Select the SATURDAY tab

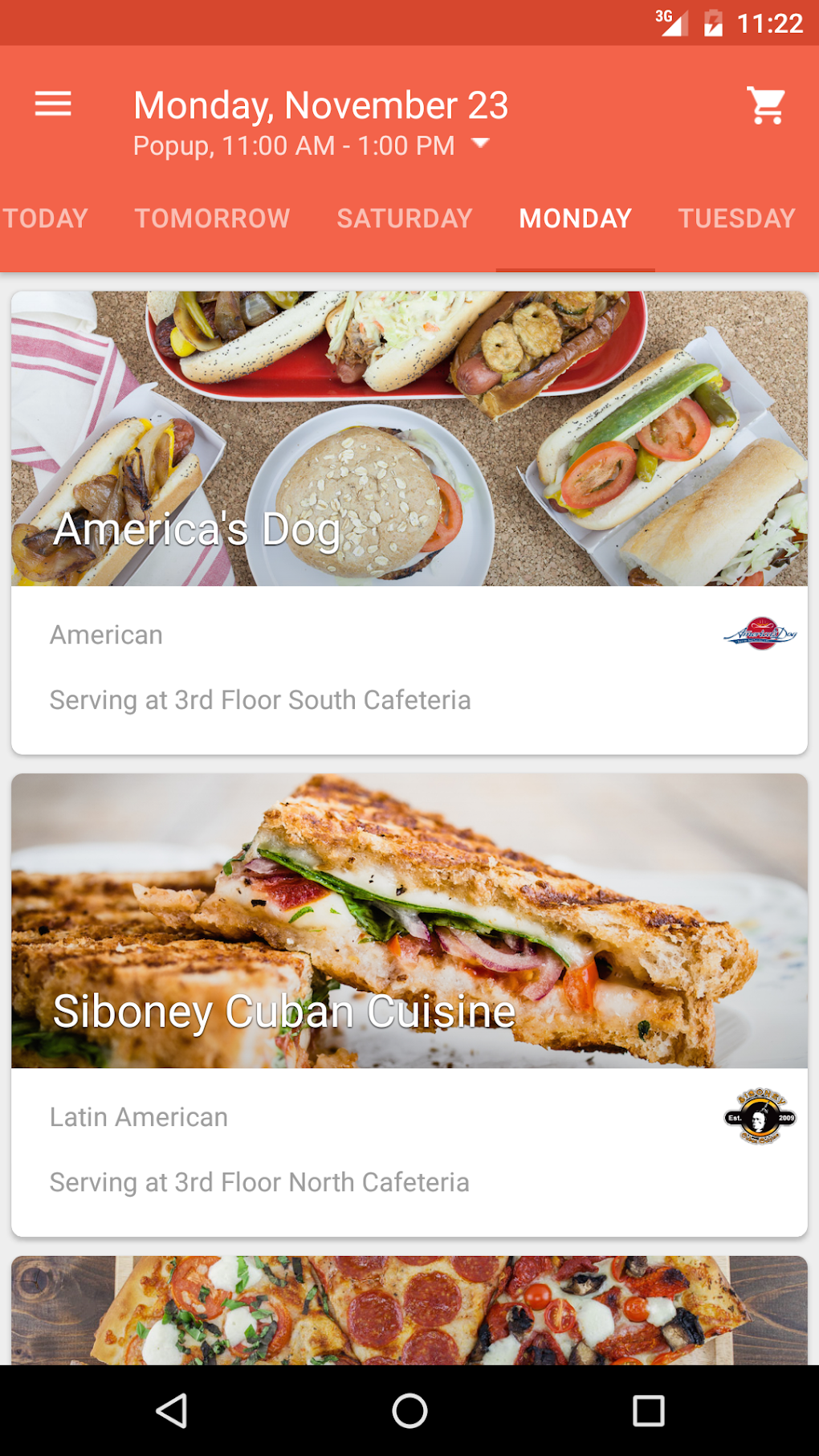[404, 218]
